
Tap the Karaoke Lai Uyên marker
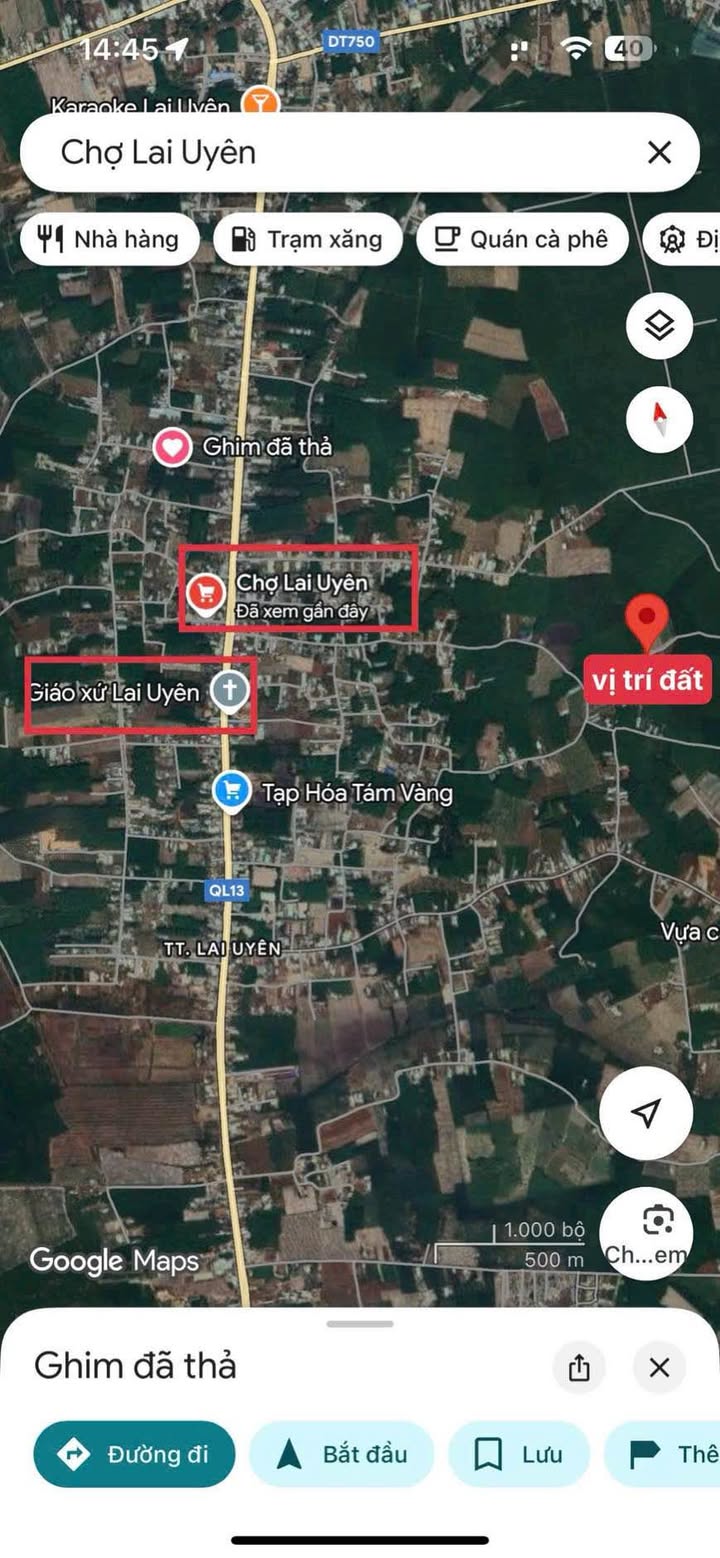[x=259, y=102]
